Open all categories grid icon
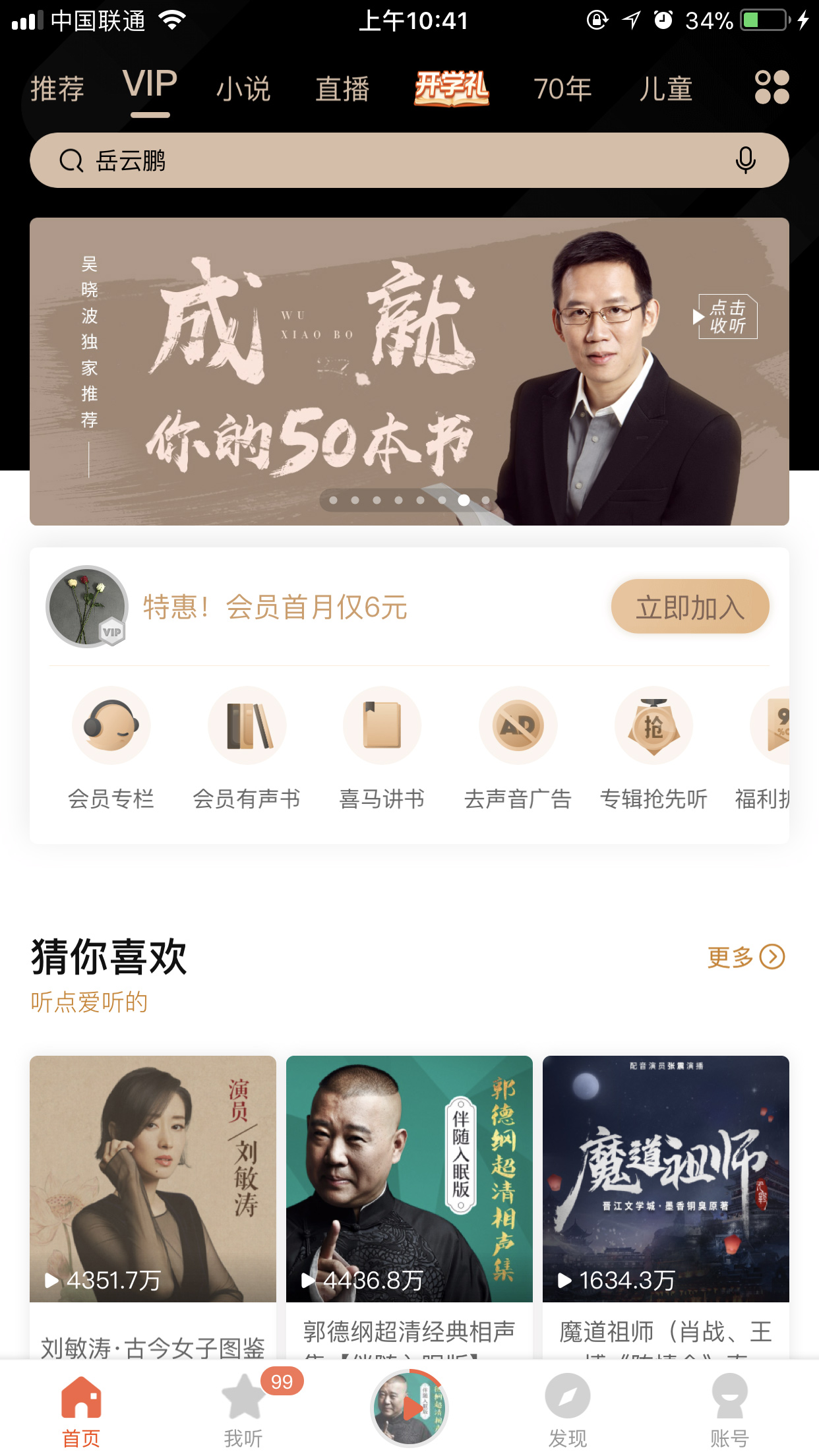Screen dimensions: 819x1456 (772, 87)
